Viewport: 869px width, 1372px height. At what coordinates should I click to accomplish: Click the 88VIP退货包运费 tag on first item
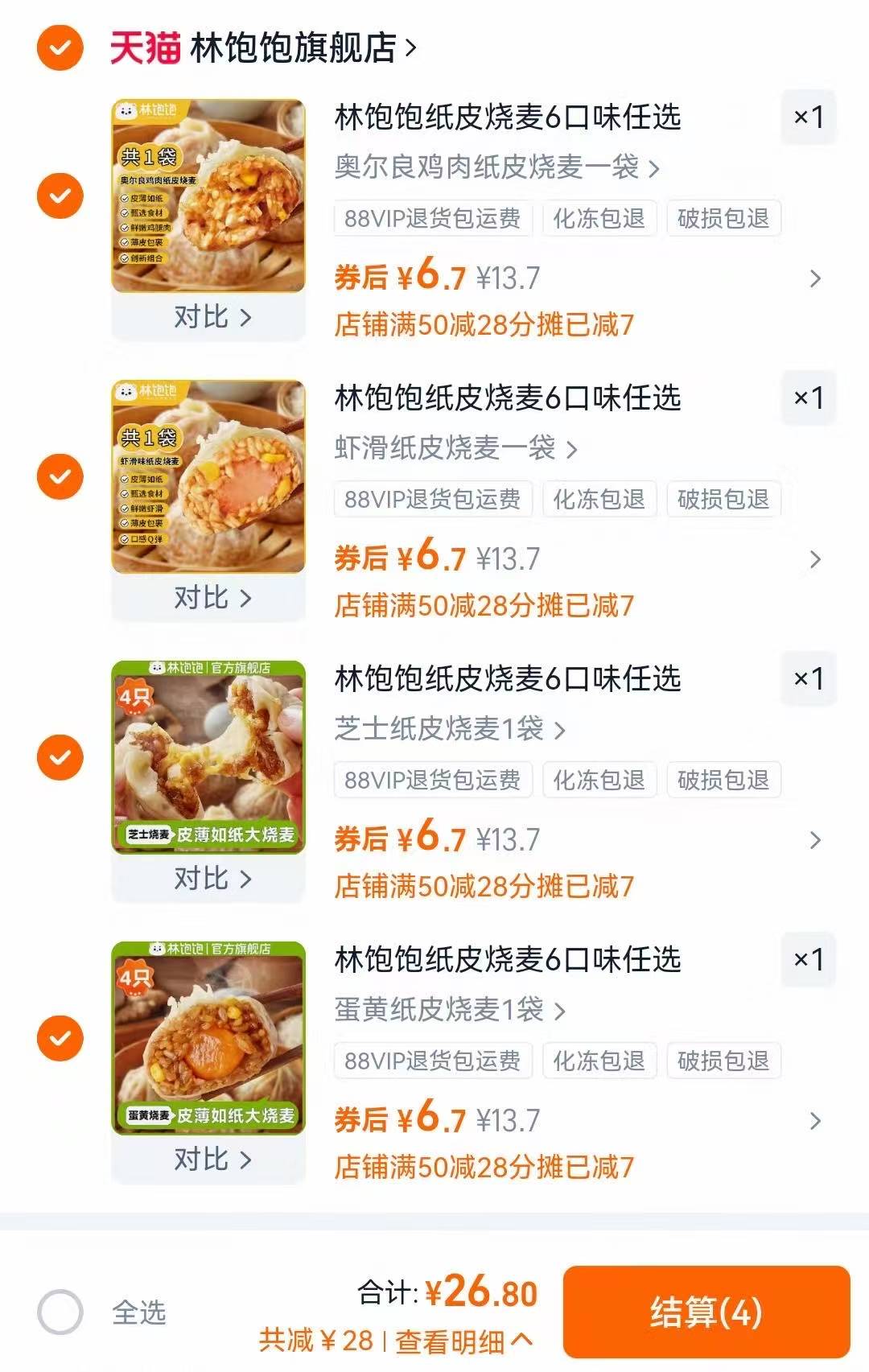pyautogui.click(x=432, y=217)
